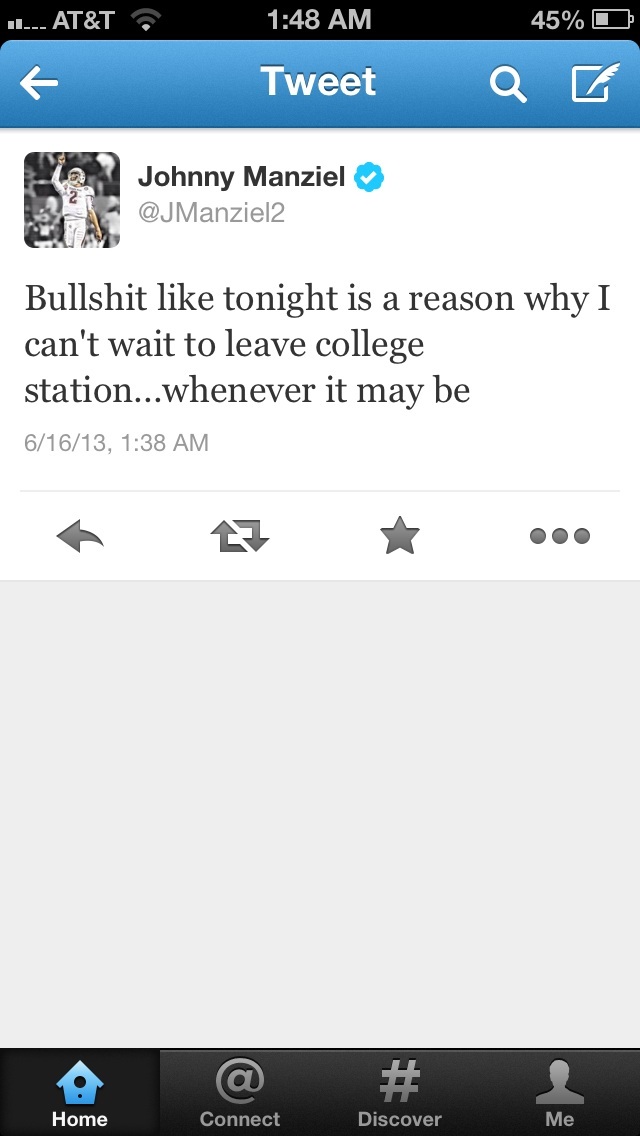
Task: Favorite this tweet with the star
Action: pos(400,537)
